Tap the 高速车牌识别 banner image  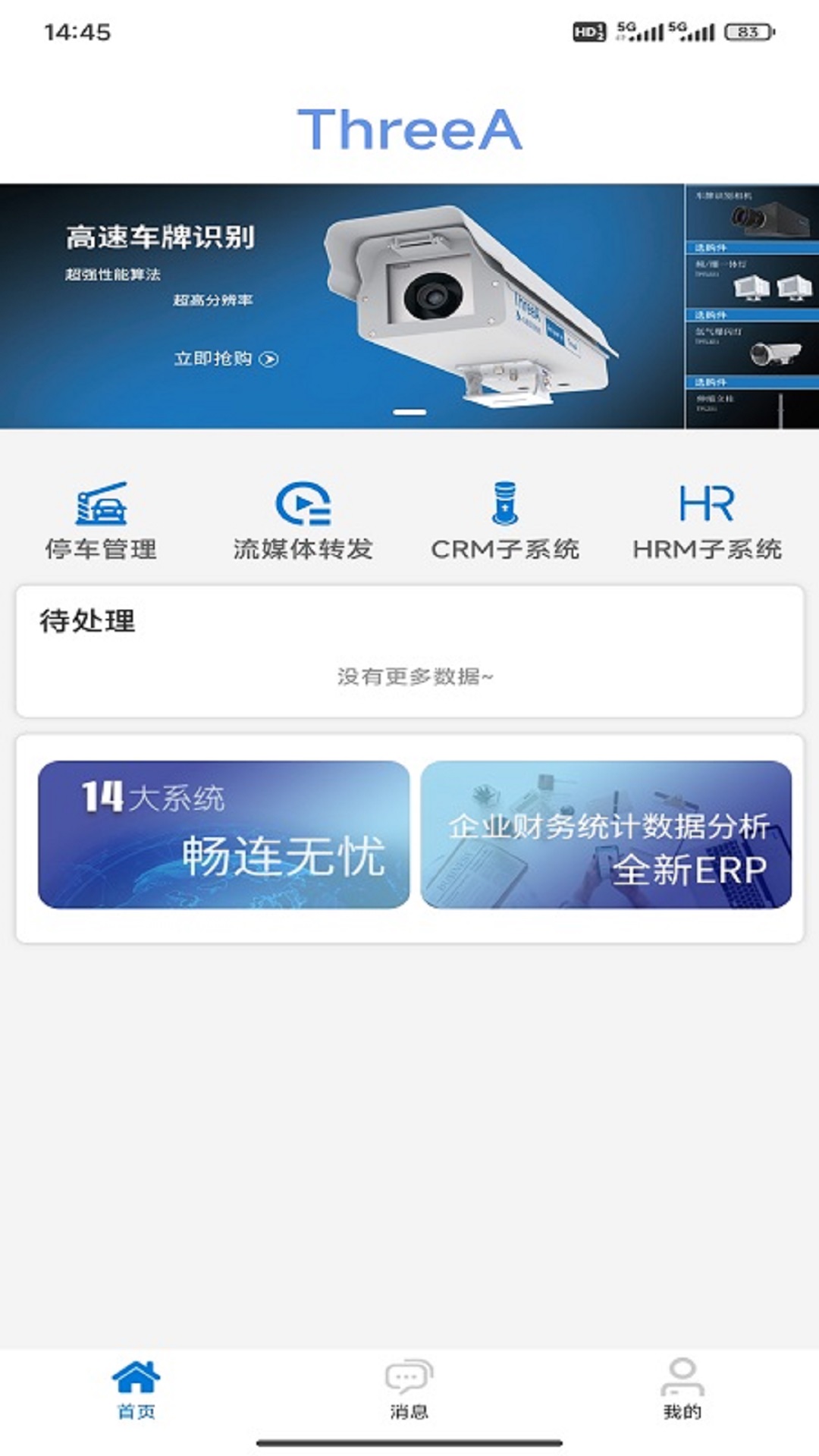[341, 303]
